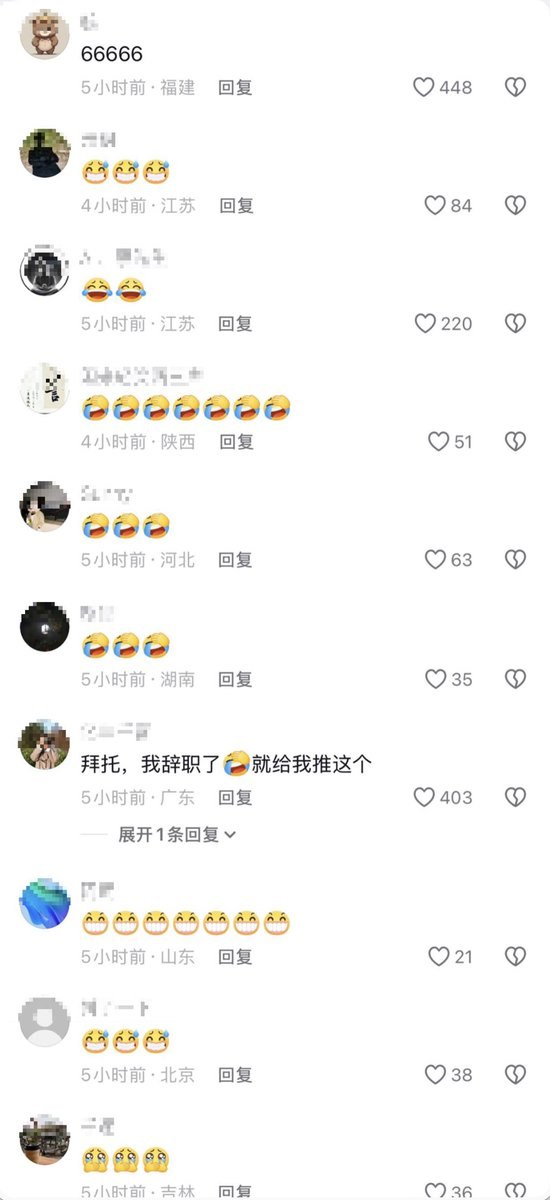Viewport: 550px width, 1200px height.
Task: Dislike the 66666 comment
Action: (x=514, y=87)
